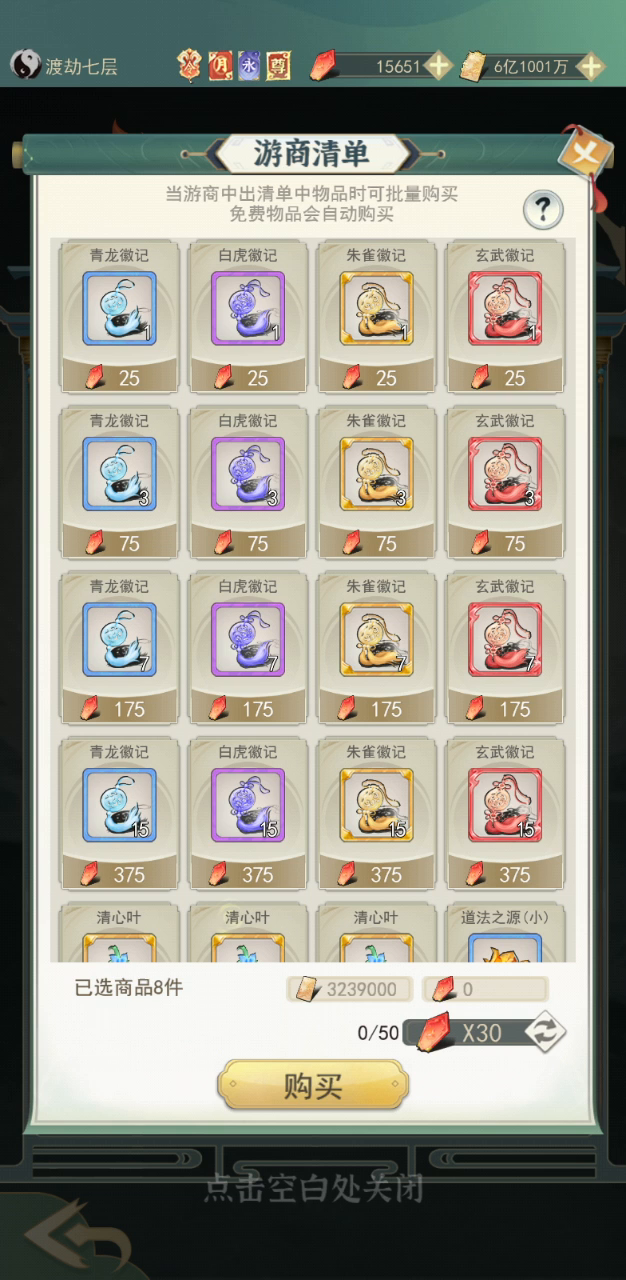Tap the 购买 button
Screen dimensions: 626x1280
tap(313, 1085)
